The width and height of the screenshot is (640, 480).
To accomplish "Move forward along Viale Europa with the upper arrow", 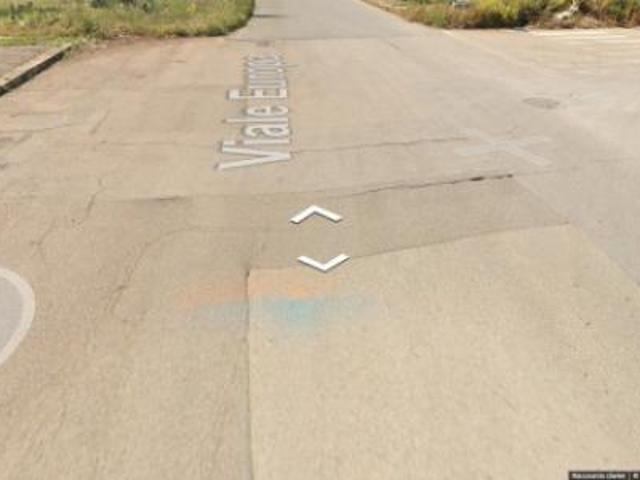I will point(316,214).
